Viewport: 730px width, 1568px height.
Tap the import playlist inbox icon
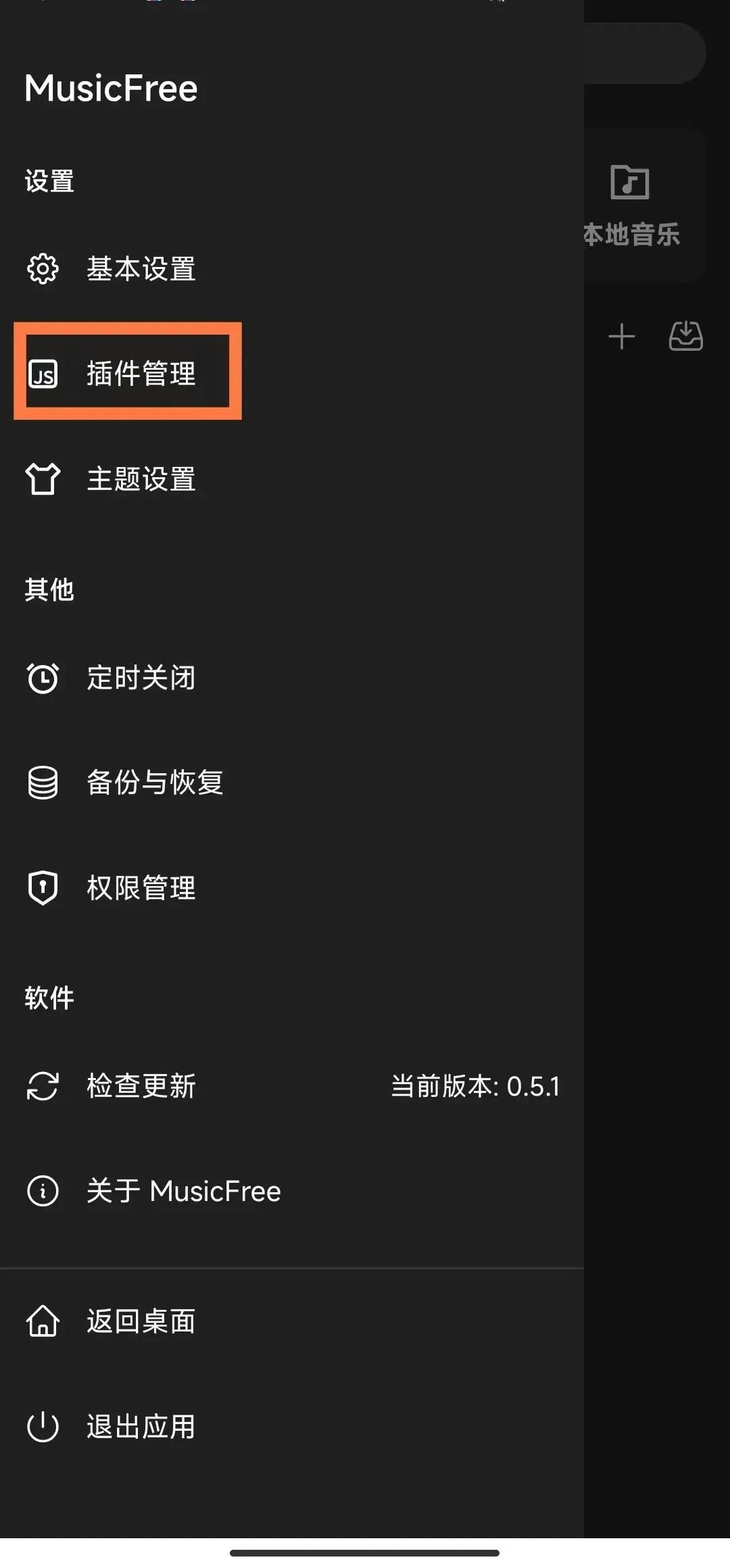tap(685, 336)
